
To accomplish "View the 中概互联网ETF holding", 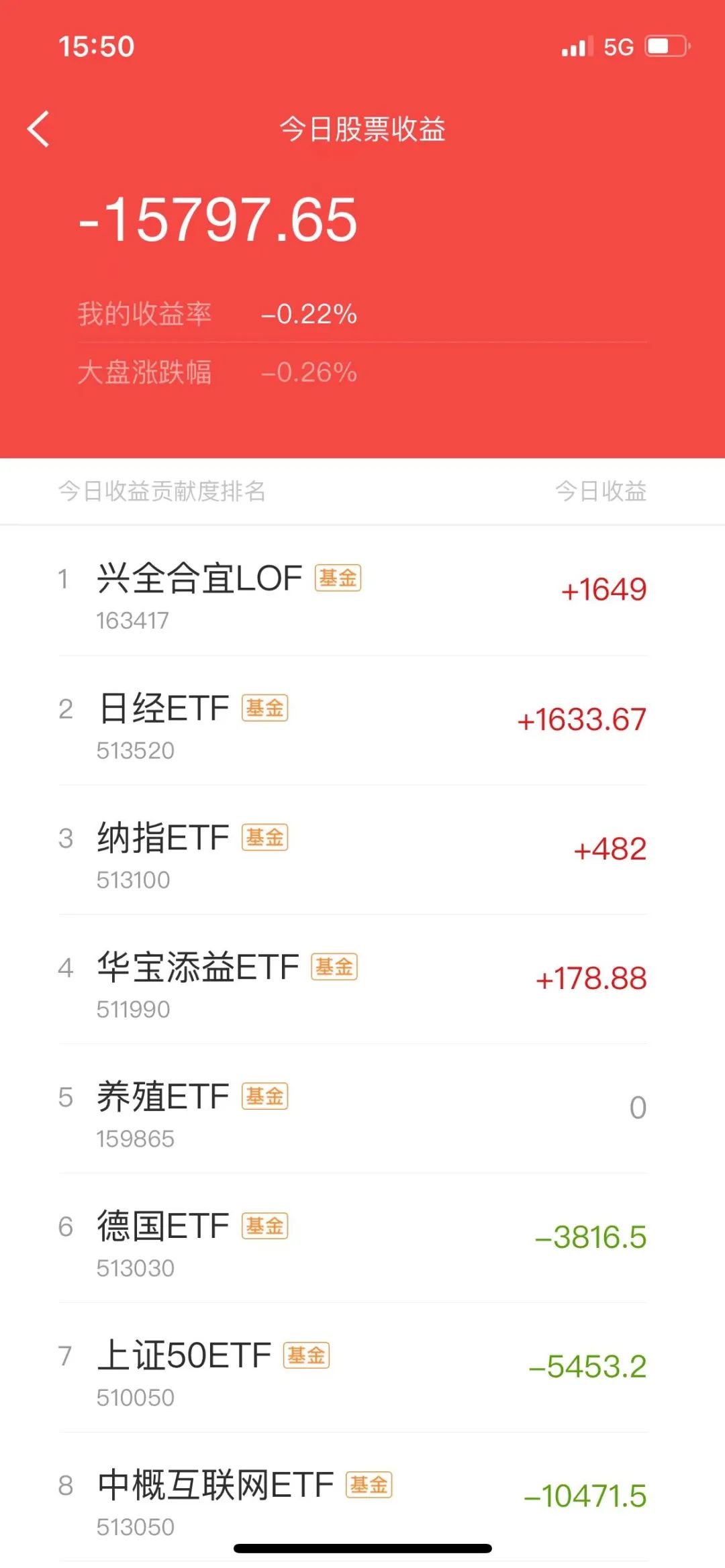I will [x=362, y=1498].
